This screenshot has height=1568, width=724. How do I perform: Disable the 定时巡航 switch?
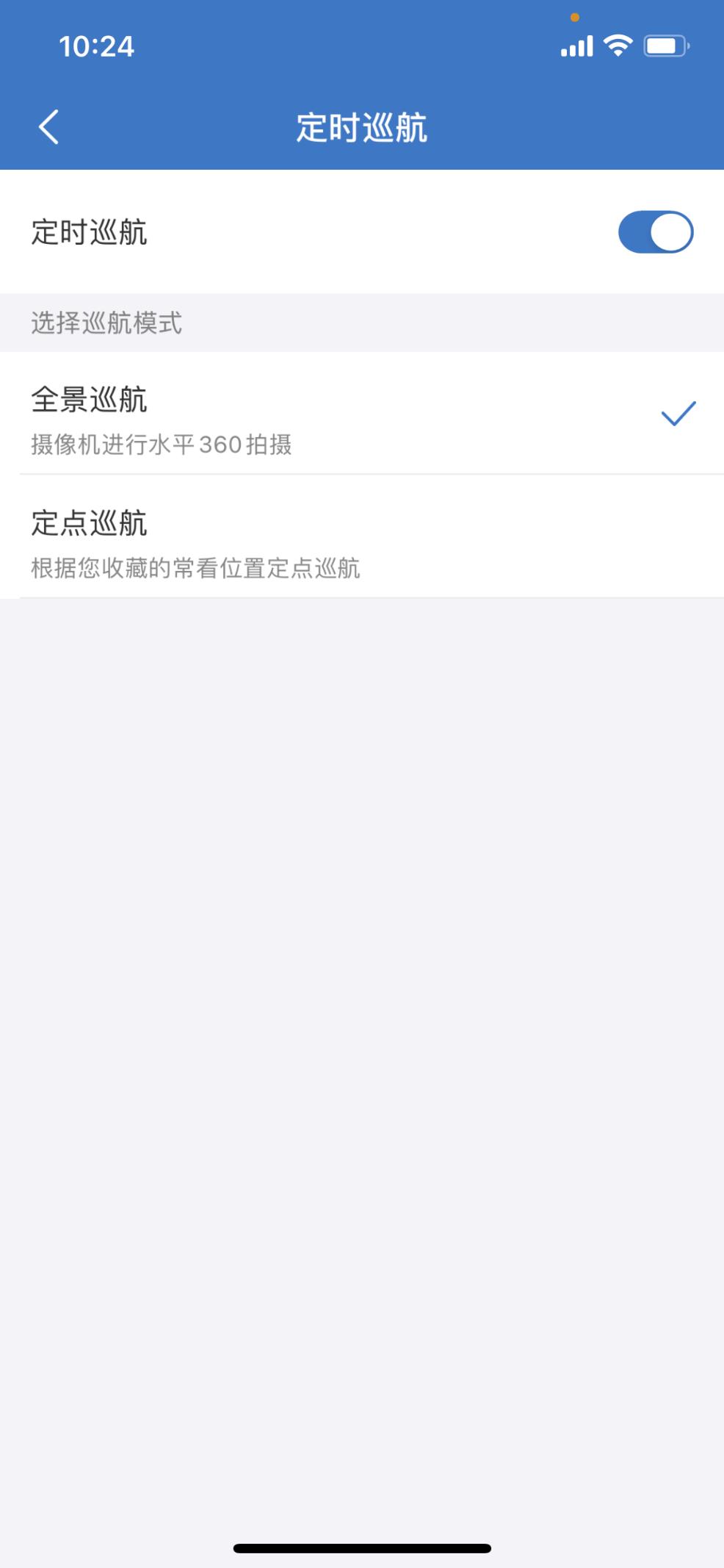pyautogui.click(x=654, y=232)
